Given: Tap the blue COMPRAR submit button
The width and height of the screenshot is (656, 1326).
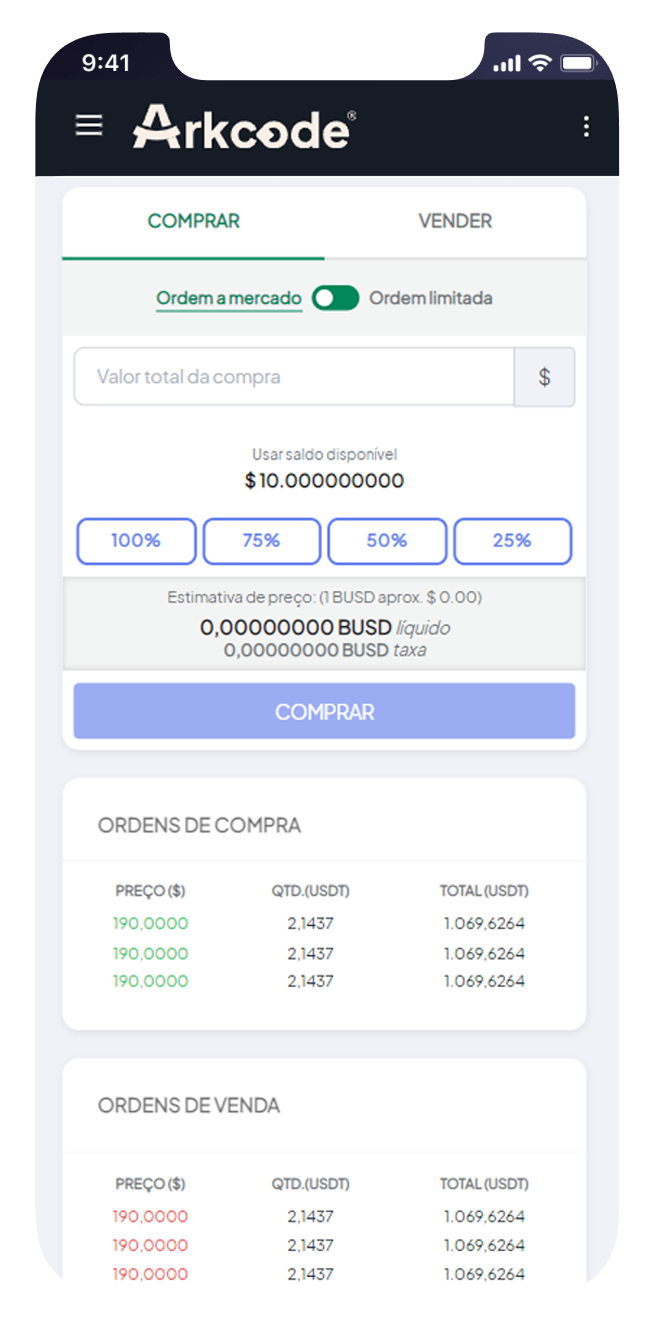Looking at the screenshot, I should pyautogui.click(x=324, y=712).
